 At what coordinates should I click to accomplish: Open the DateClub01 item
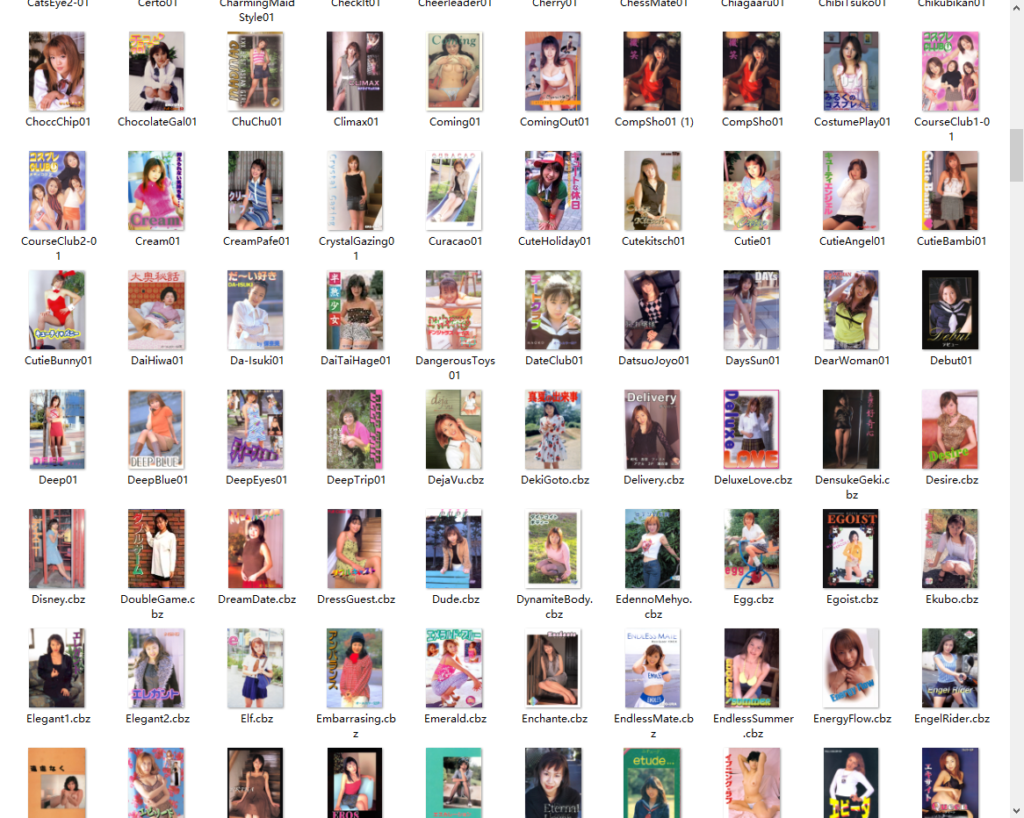point(554,310)
